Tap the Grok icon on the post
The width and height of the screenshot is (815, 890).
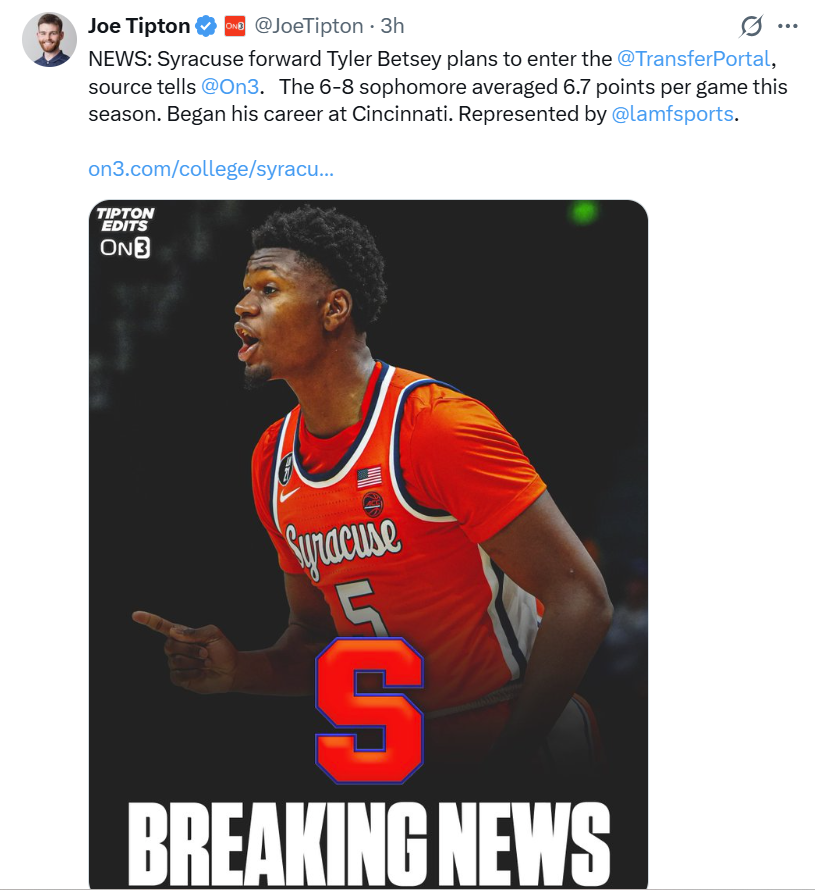(x=751, y=27)
